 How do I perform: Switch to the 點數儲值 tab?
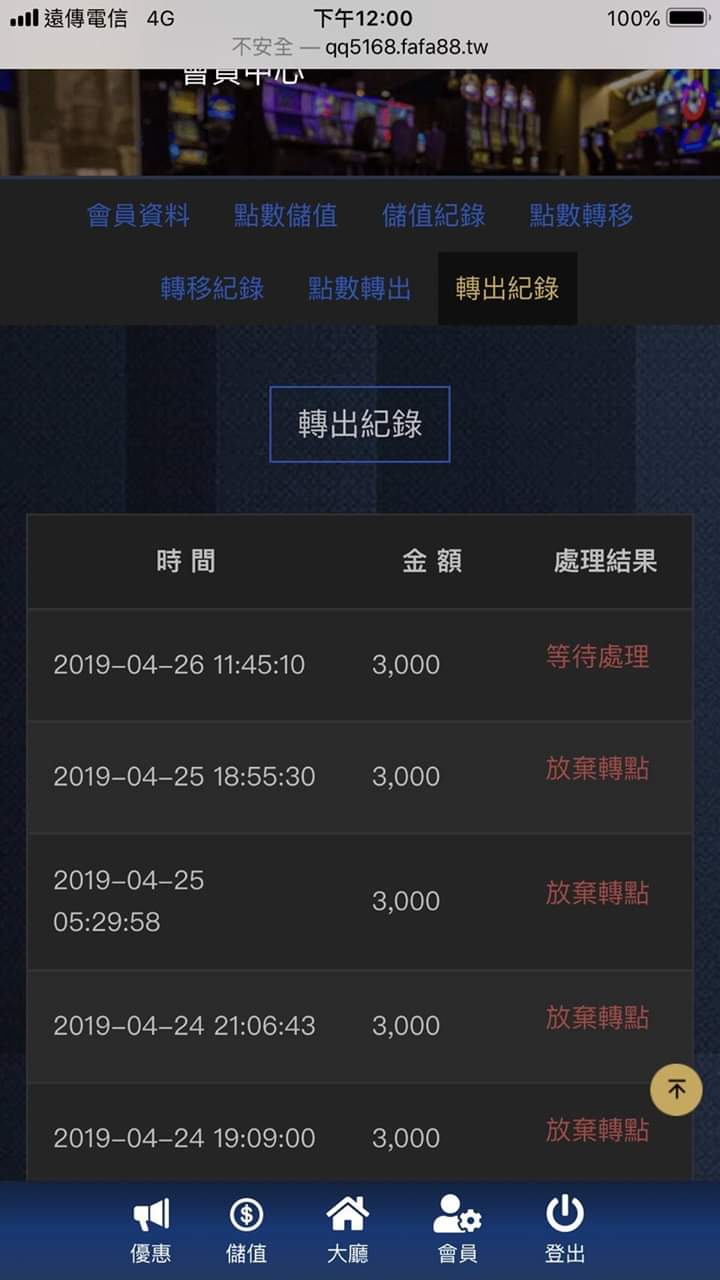[x=286, y=215]
